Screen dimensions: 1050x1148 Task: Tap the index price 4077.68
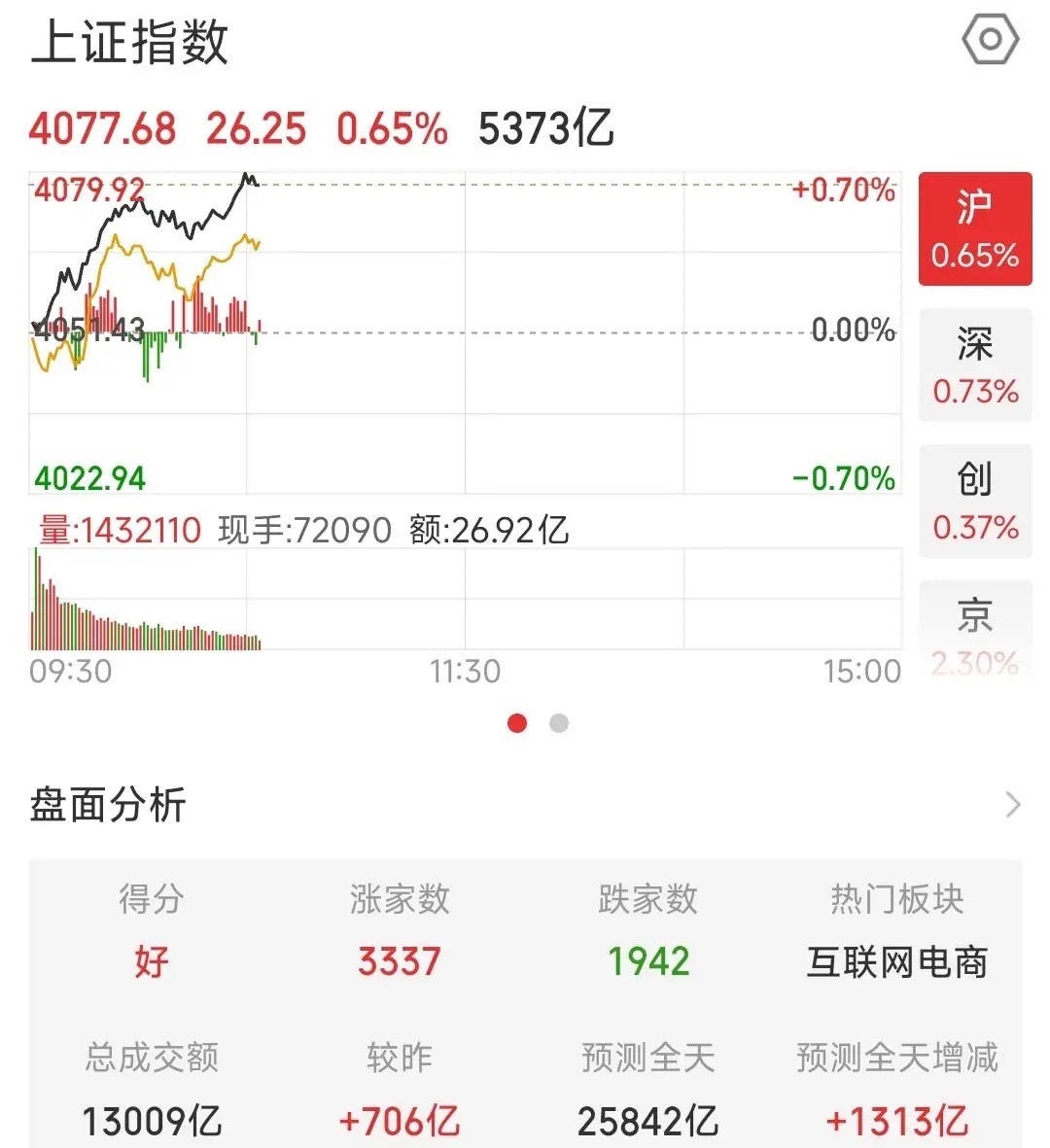(102, 127)
